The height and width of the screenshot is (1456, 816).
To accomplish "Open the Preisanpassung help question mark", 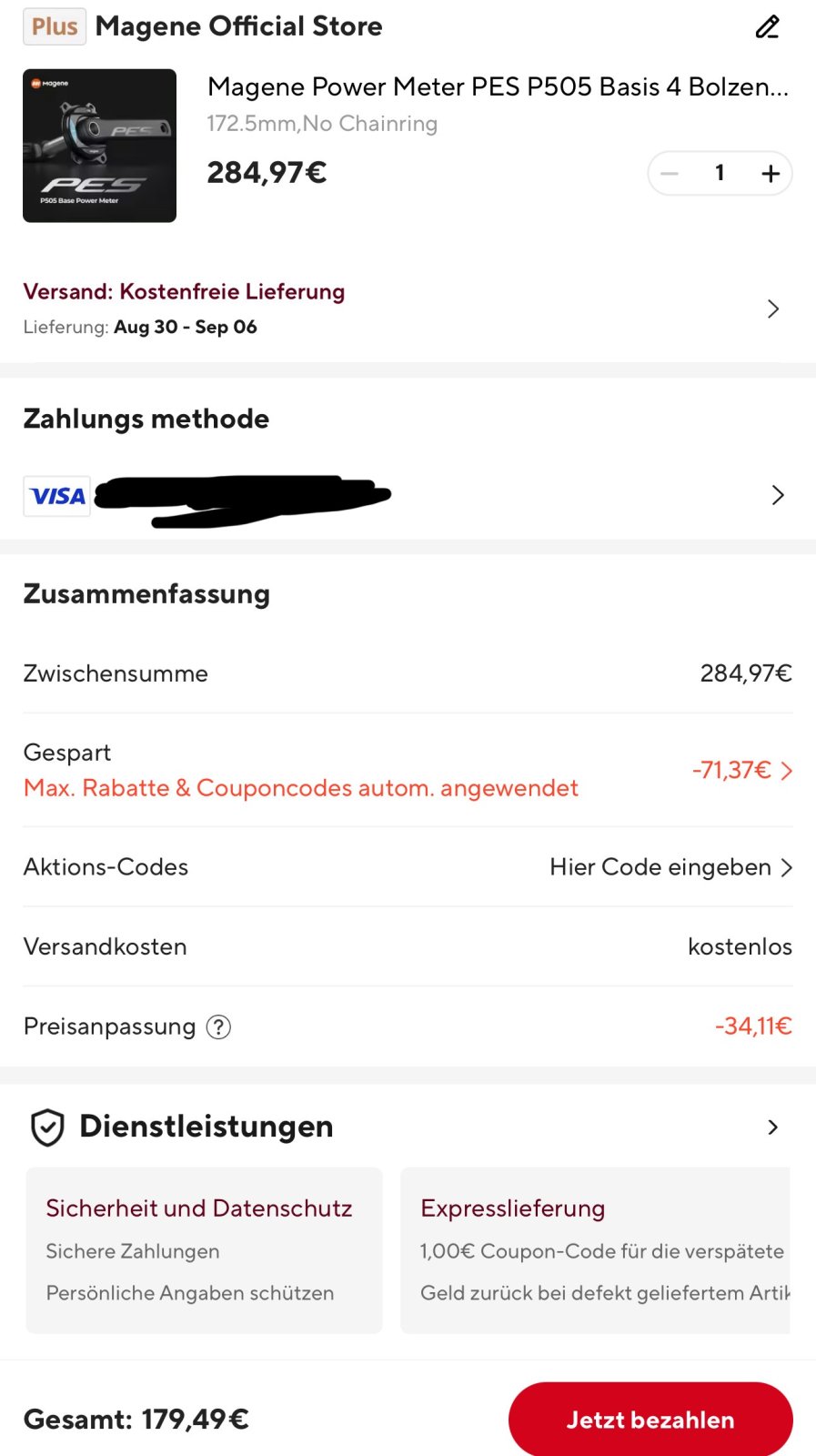I will click(218, 1026).
